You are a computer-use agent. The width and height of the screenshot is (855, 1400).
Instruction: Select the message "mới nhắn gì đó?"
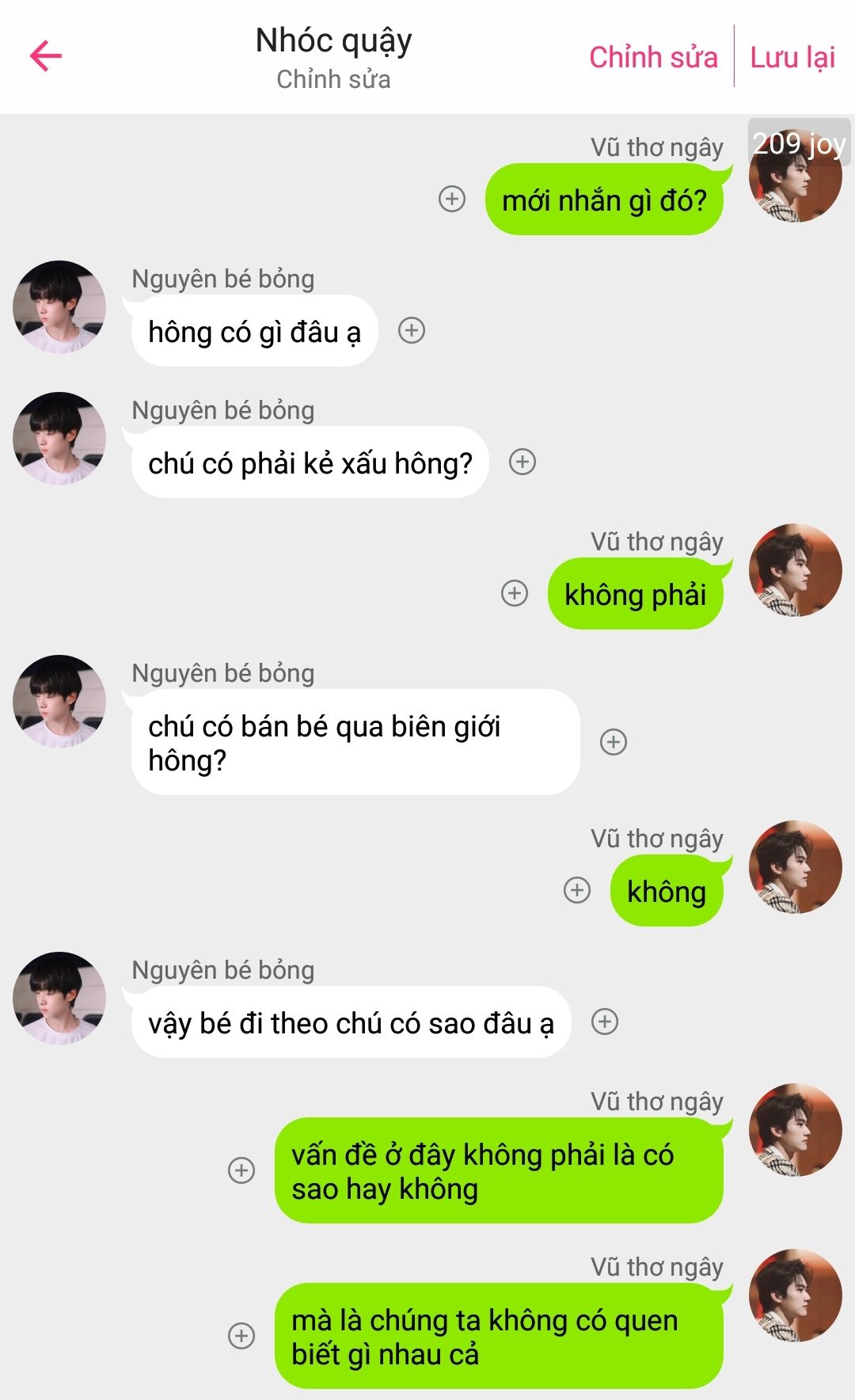click(x=604, y=200)
